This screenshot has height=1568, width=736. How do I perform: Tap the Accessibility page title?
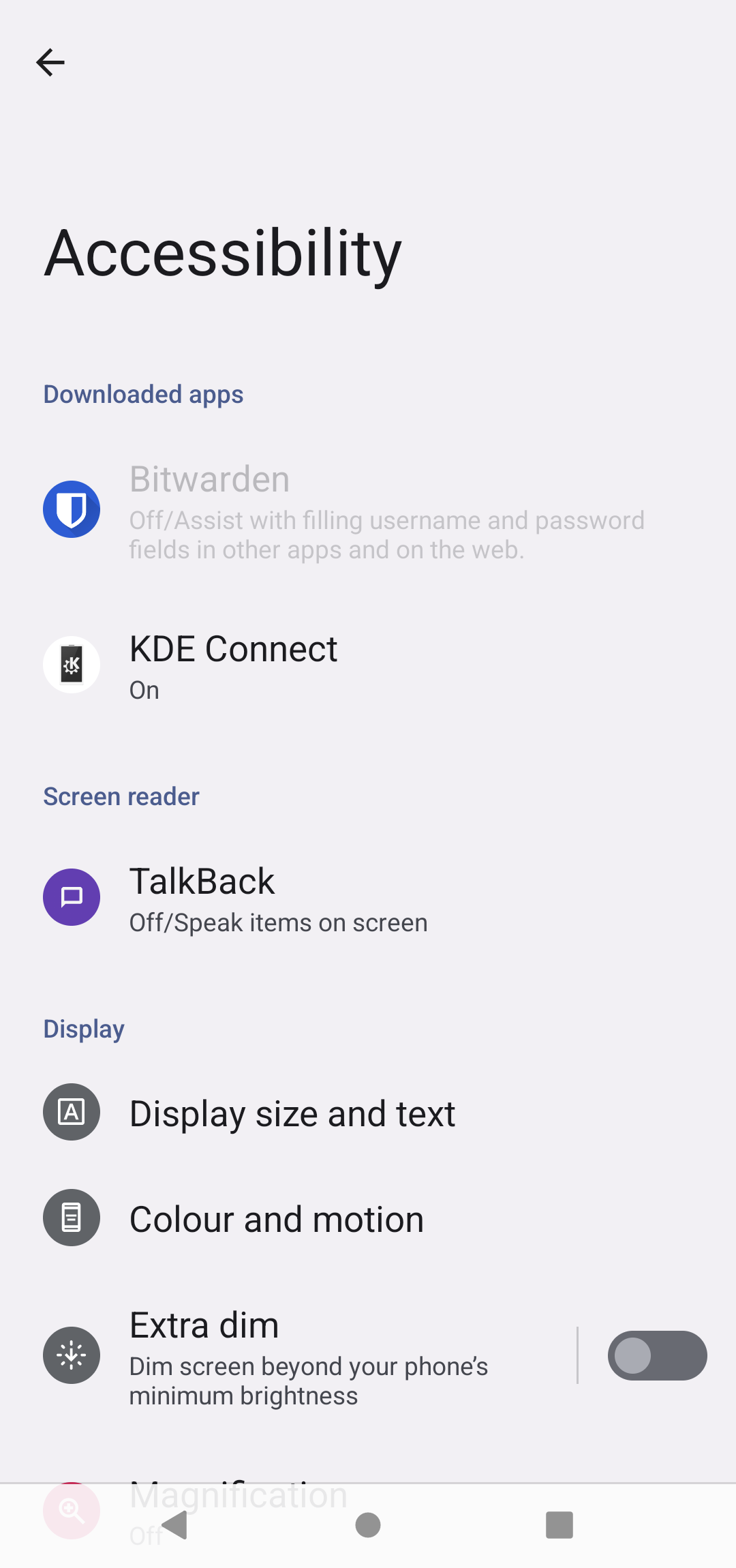(x=222, y=253)
